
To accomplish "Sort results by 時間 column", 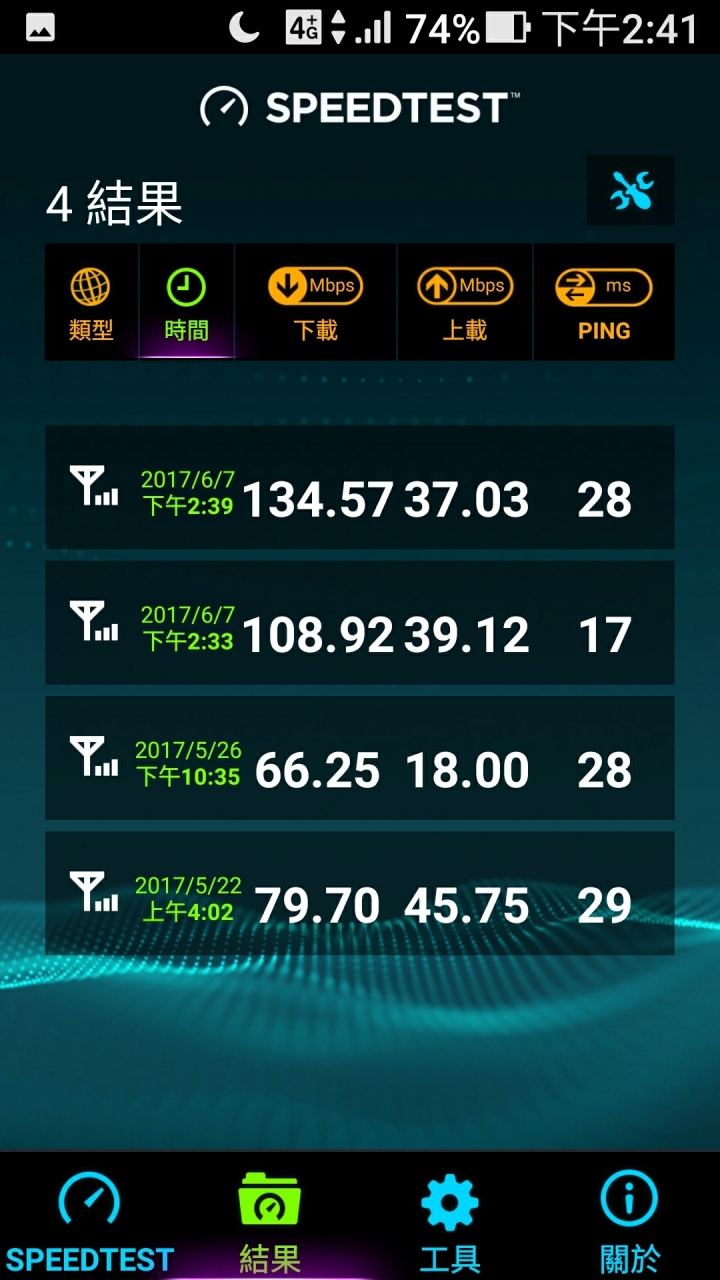I will 187,302.
